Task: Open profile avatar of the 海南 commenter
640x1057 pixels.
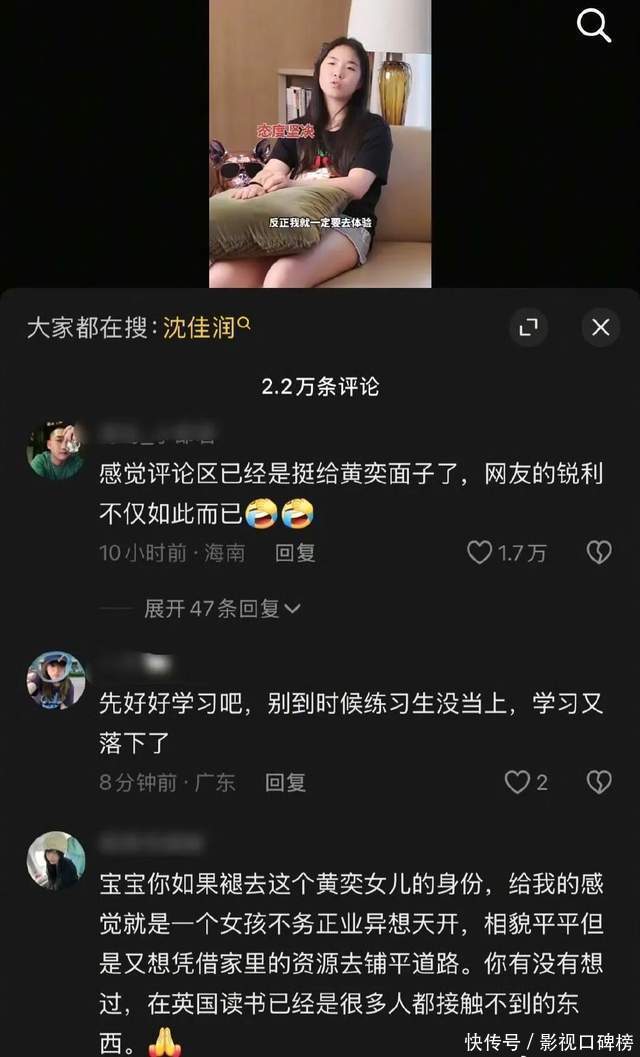Action: pyautogui.click(x=55, y=451)
